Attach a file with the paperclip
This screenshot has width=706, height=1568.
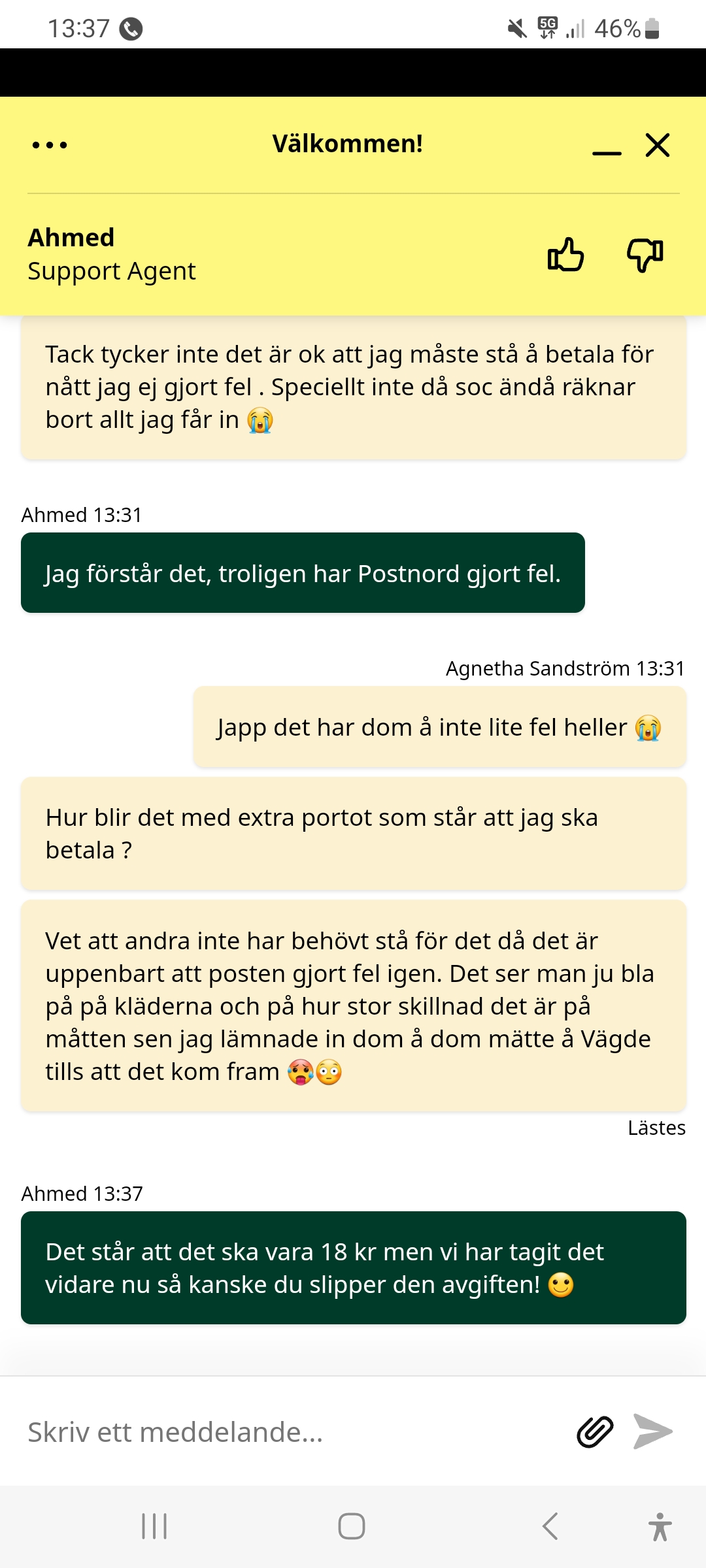coord(595,1432)
